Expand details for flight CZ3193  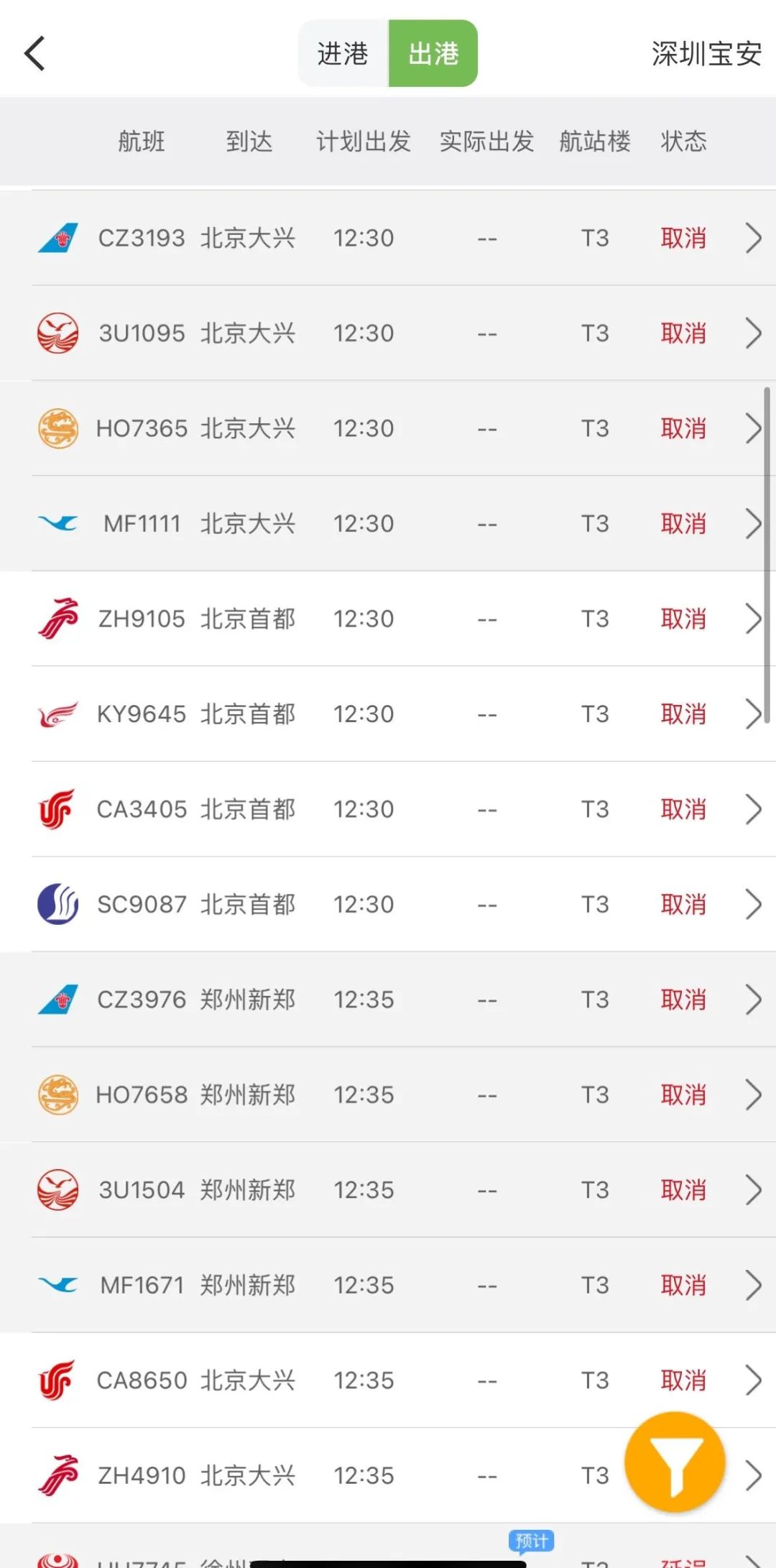tap(752, 238)
